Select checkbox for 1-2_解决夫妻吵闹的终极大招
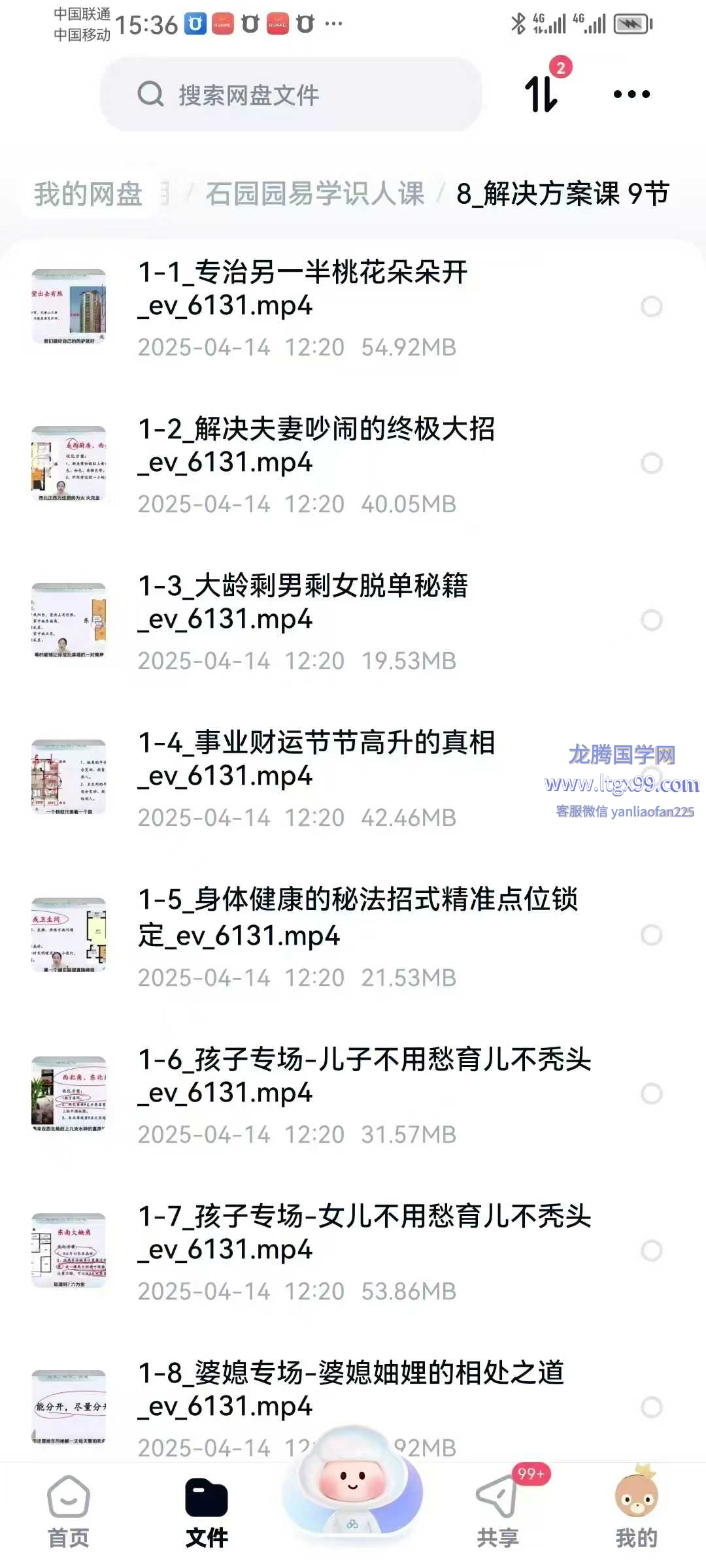The height and width of the screenshot is (1568, 706). coord(651,463)
